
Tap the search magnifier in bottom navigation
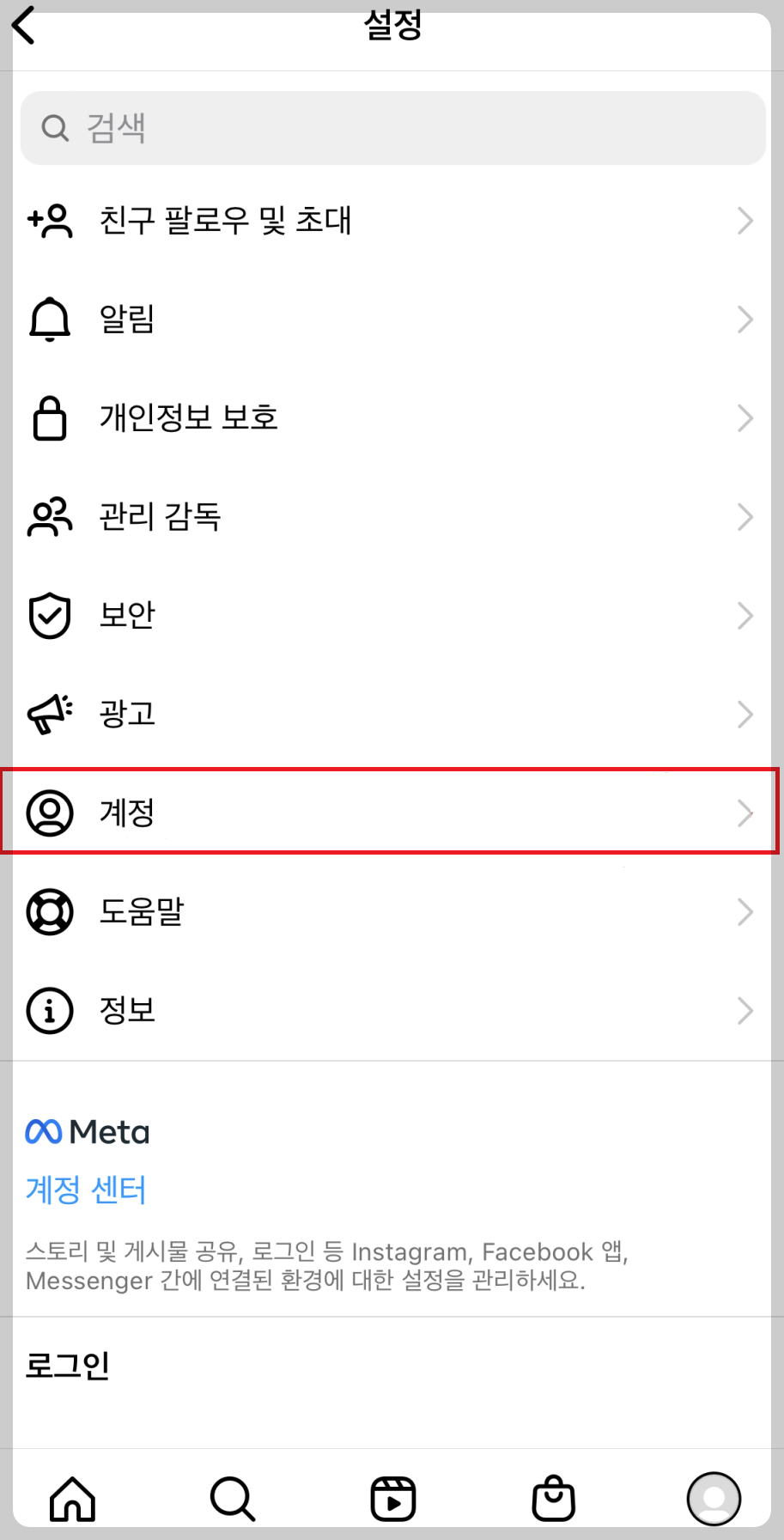pos(232,1497)
